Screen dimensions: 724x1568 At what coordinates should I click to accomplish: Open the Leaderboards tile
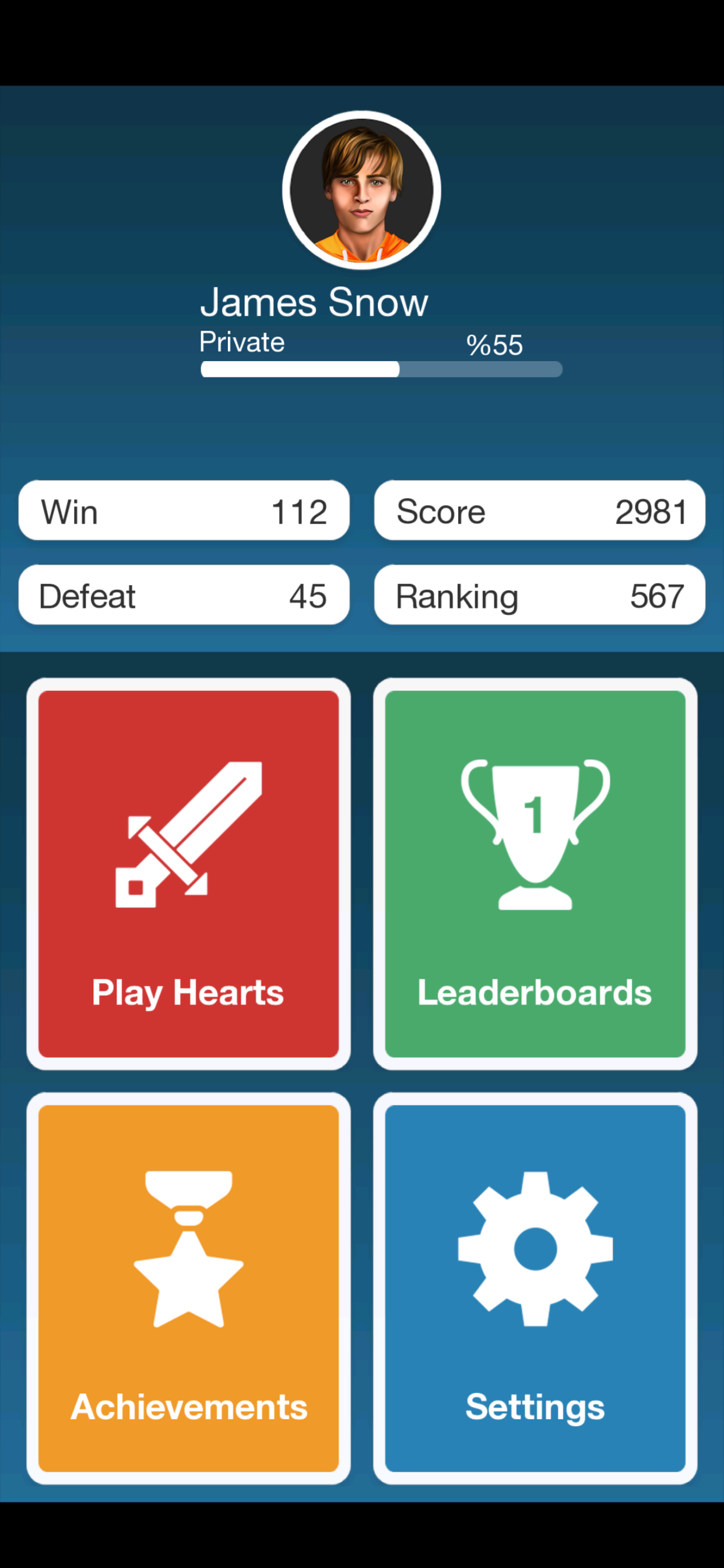coord(535,873)
